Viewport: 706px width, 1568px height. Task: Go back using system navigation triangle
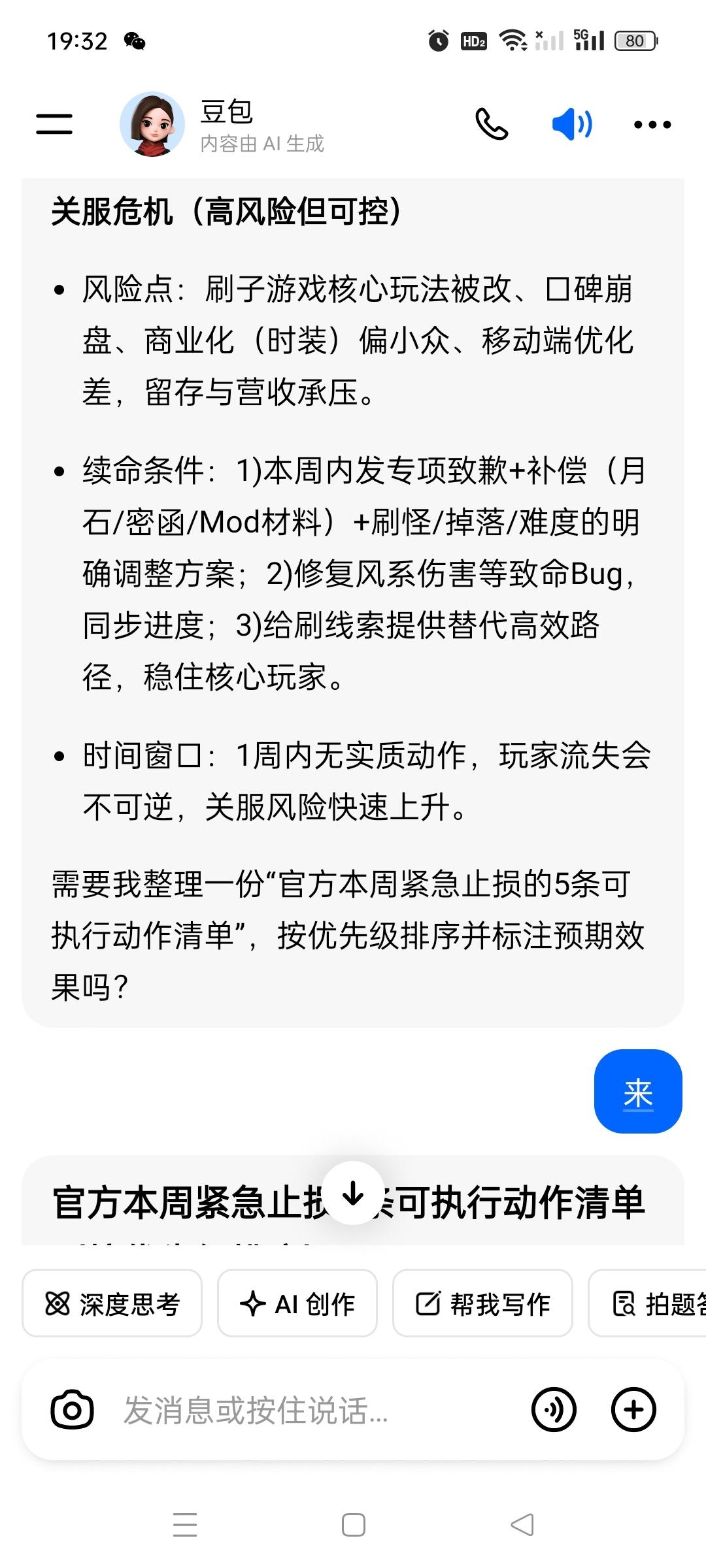[522, 1525]
